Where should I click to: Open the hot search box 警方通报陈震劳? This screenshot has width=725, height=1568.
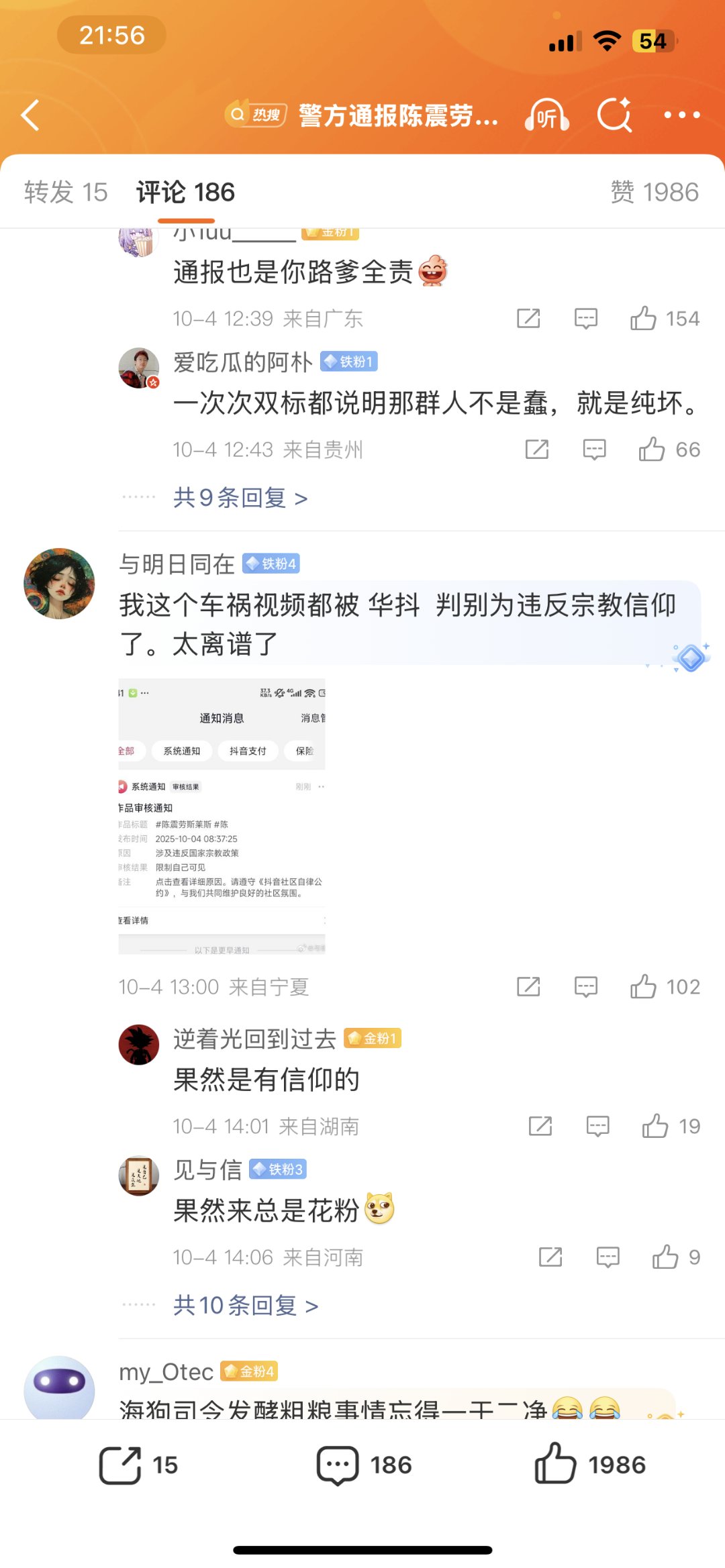(362, 115)
